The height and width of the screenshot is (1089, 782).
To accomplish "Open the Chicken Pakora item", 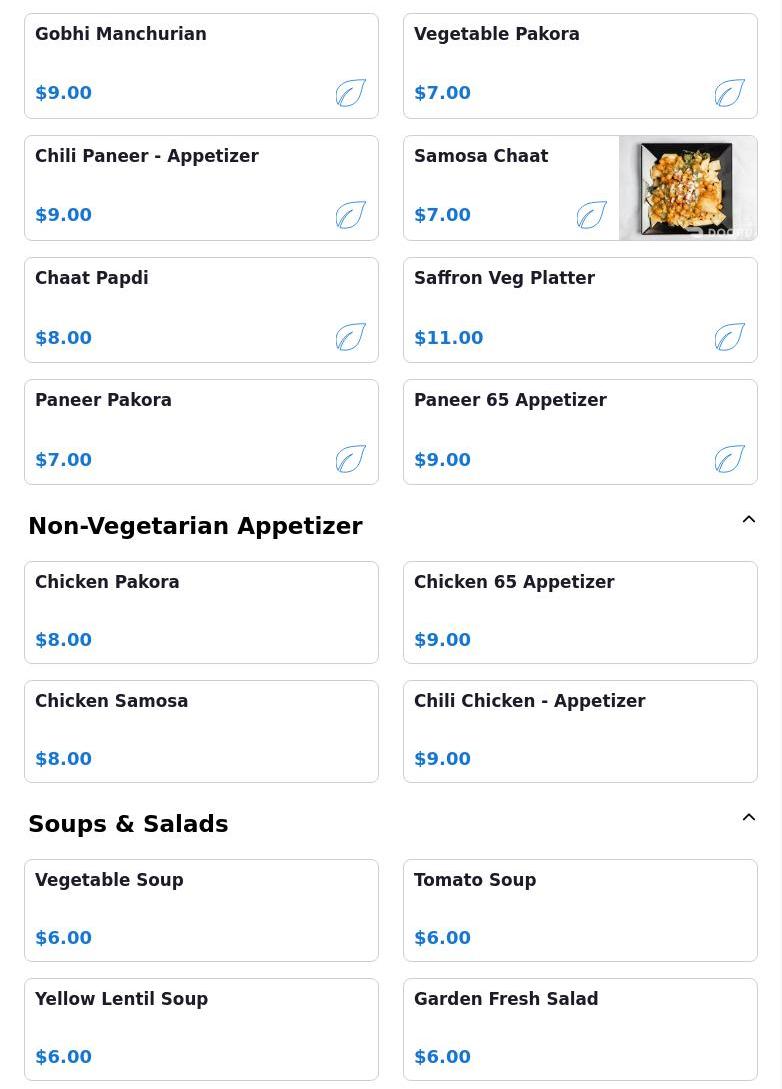I will [x=201, y=612].
